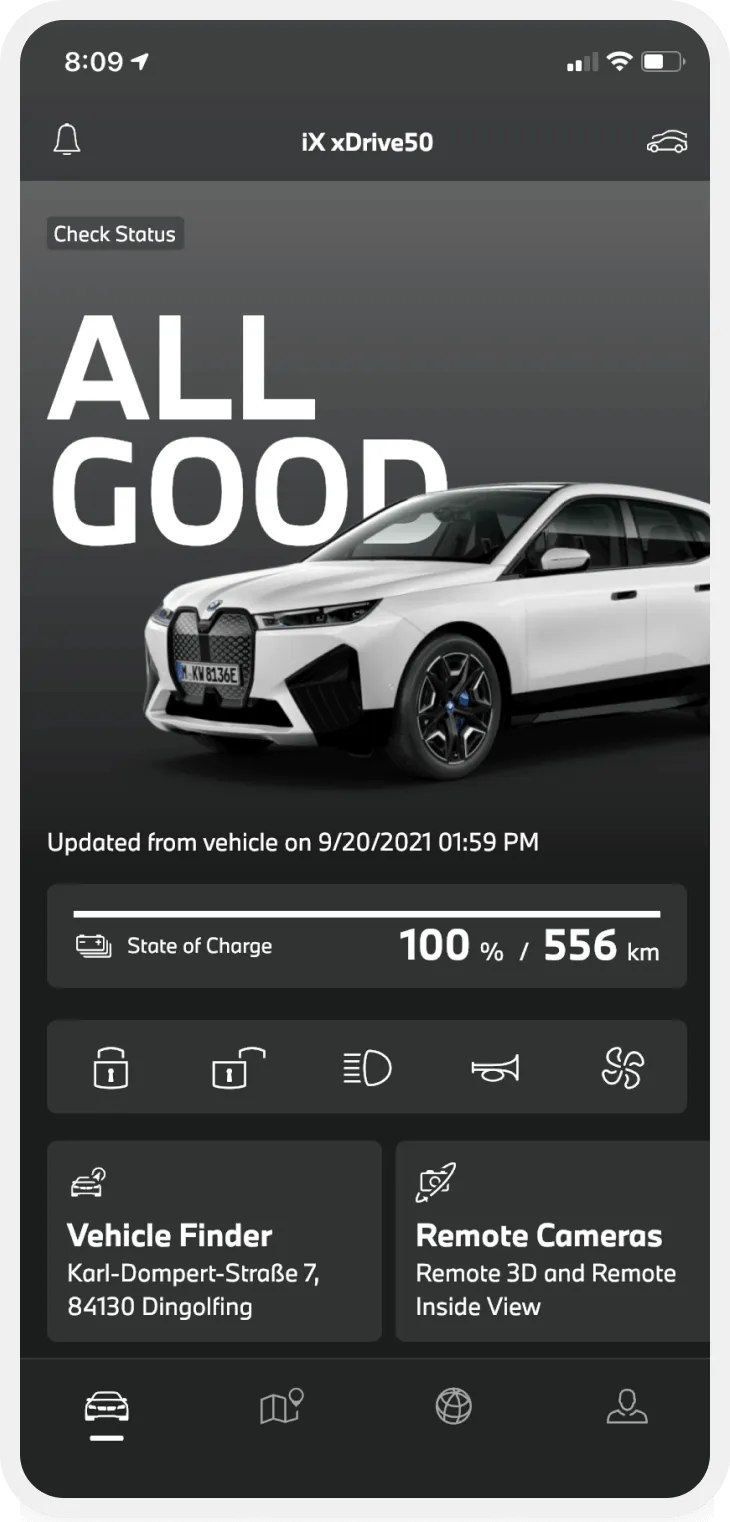Switch to the profile tab
The height and width of the screenshot is (1522, 730).
627,1407
